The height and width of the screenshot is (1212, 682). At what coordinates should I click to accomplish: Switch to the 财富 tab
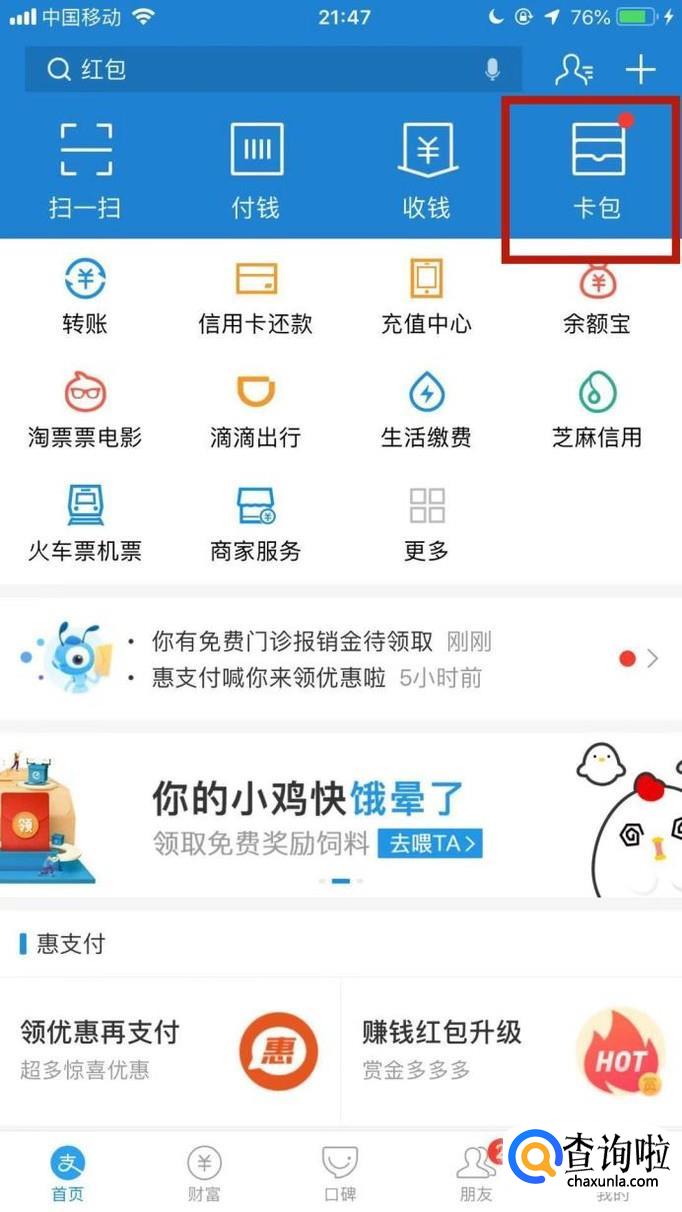point(204,1172)
